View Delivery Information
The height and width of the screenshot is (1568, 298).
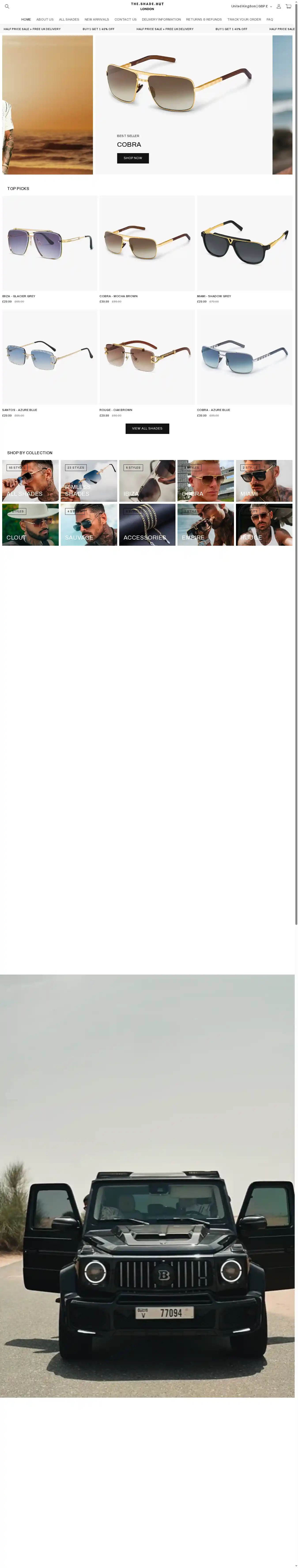[161, 19]
